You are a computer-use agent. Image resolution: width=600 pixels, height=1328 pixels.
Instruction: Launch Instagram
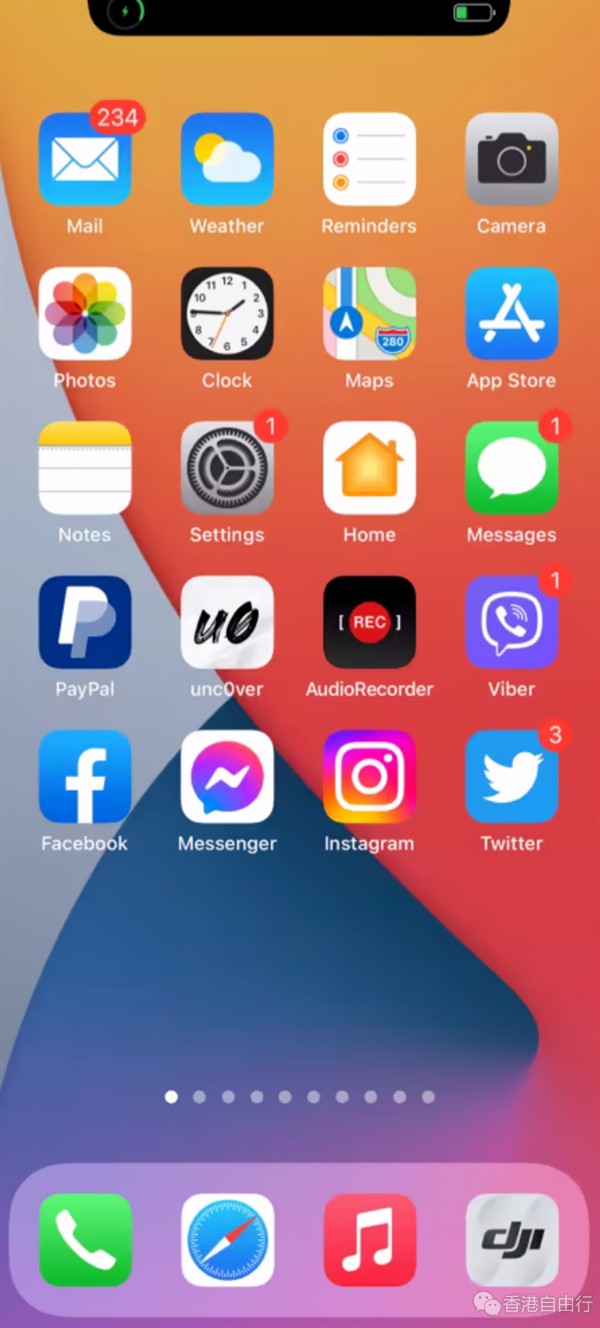(369, 777)
